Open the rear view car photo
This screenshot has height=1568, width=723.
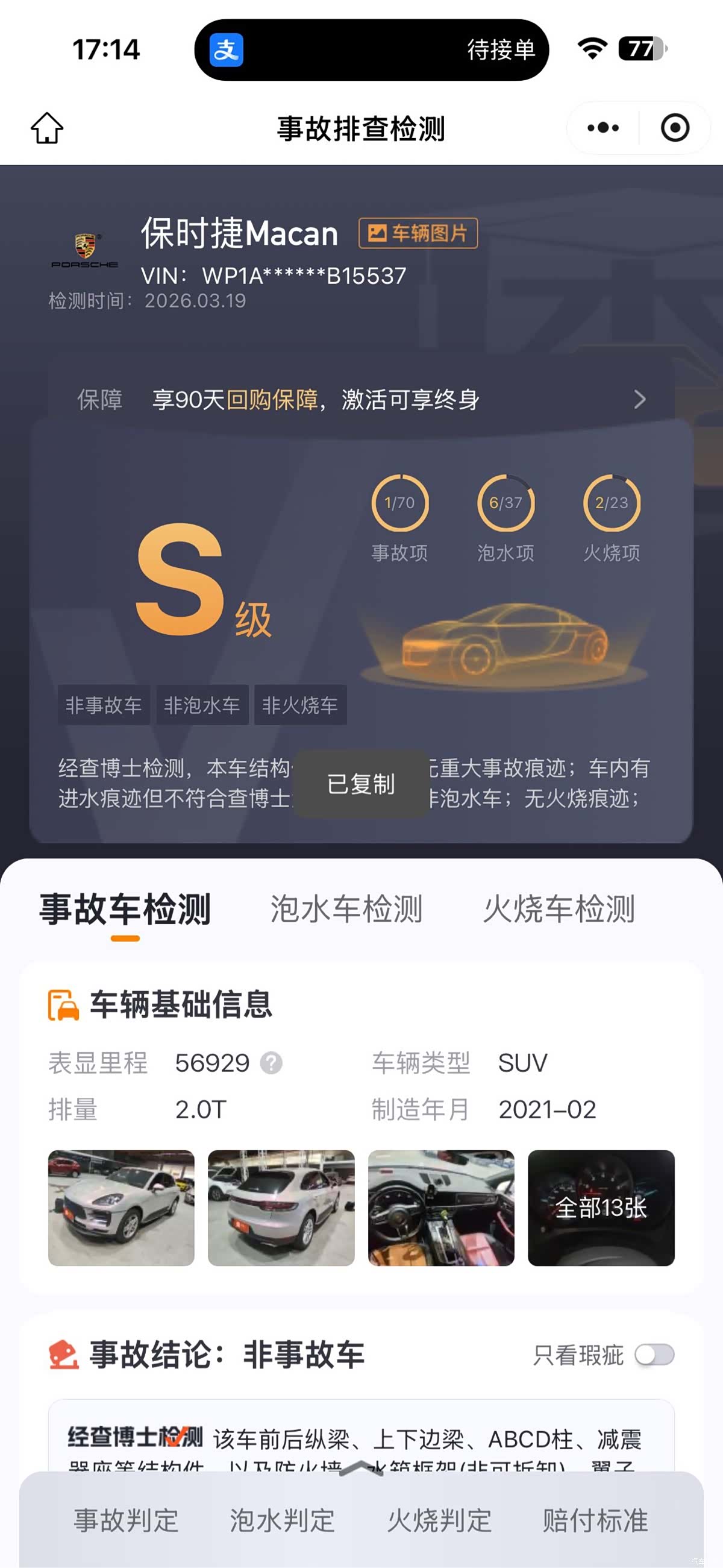(281, 1207)
